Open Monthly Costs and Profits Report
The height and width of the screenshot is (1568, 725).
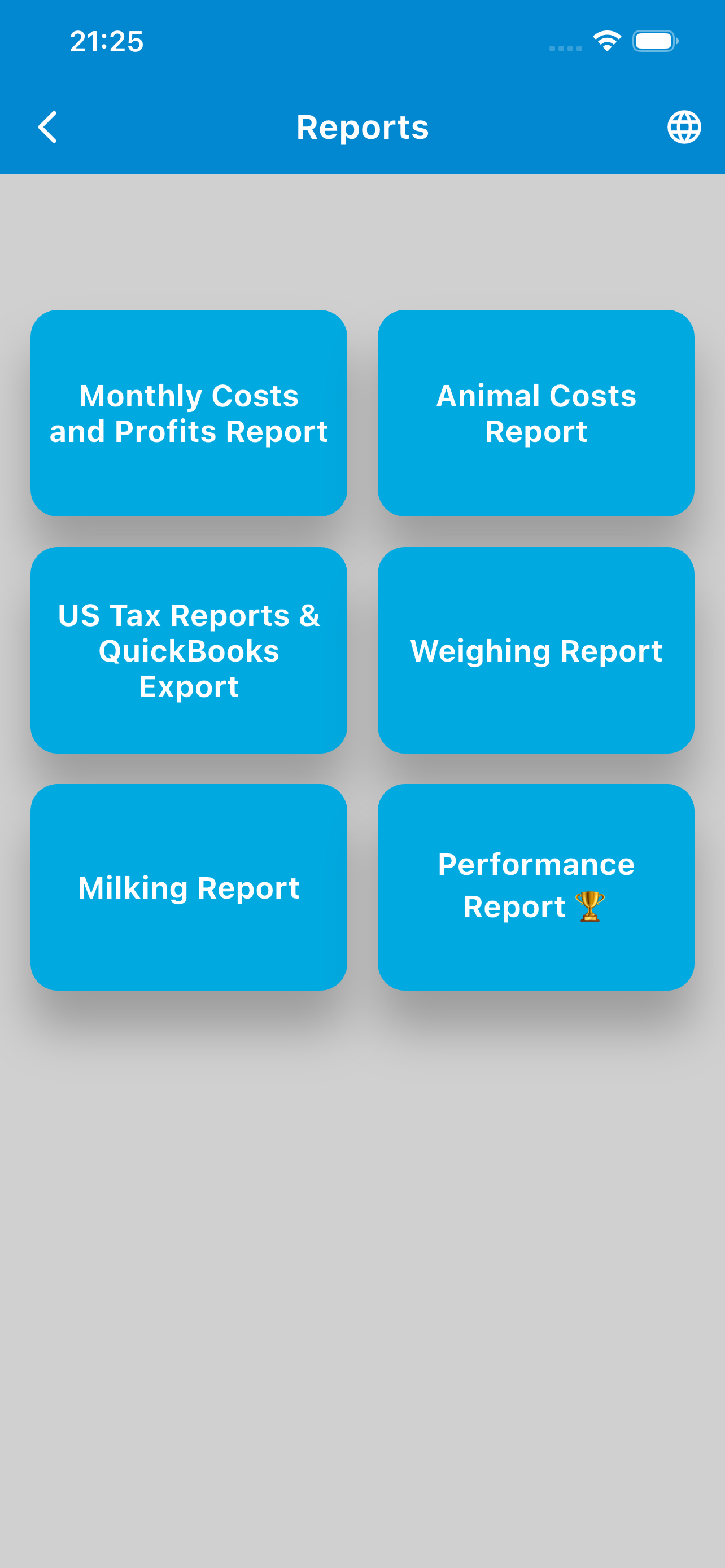click(x=189, y=413)
